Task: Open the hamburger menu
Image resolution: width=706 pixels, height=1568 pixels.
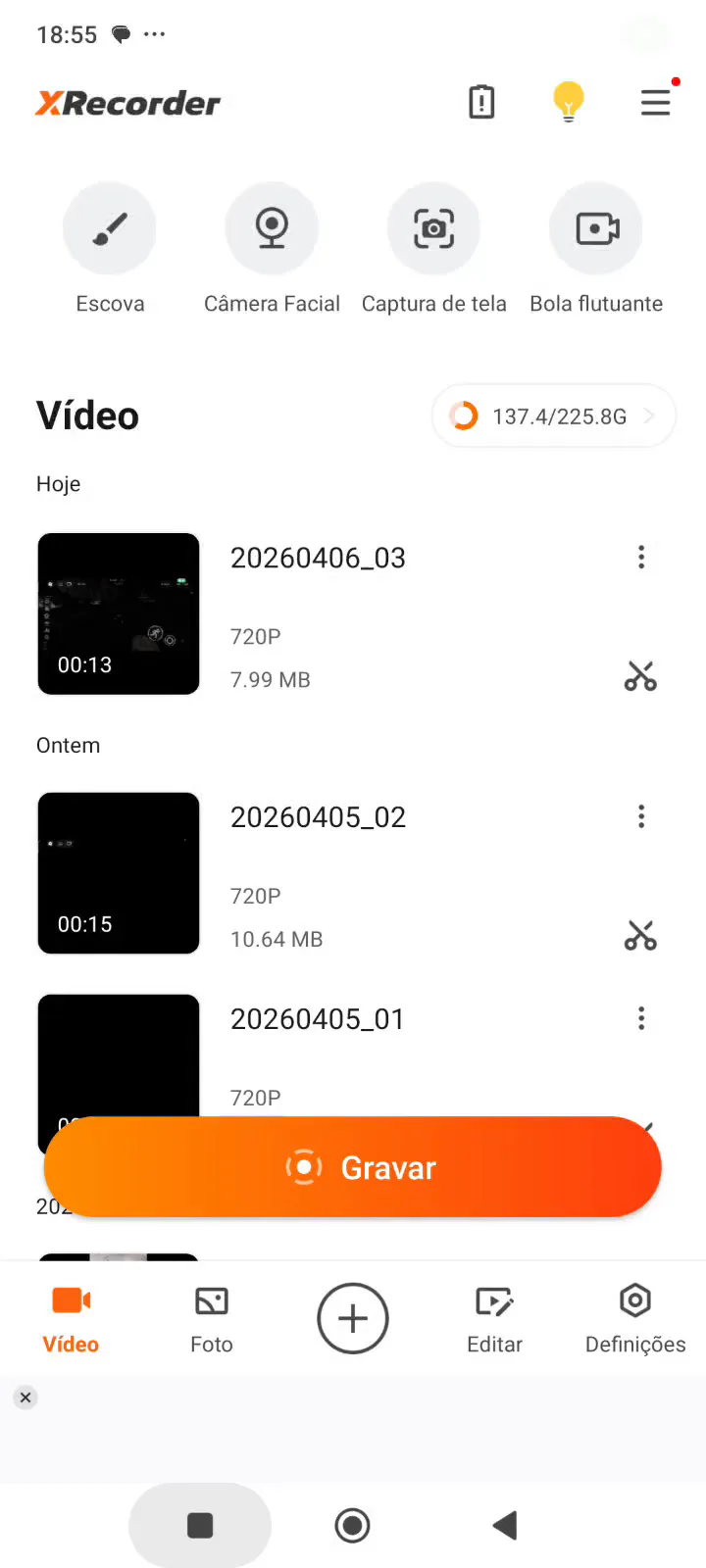Action: (x=655, y=103)
